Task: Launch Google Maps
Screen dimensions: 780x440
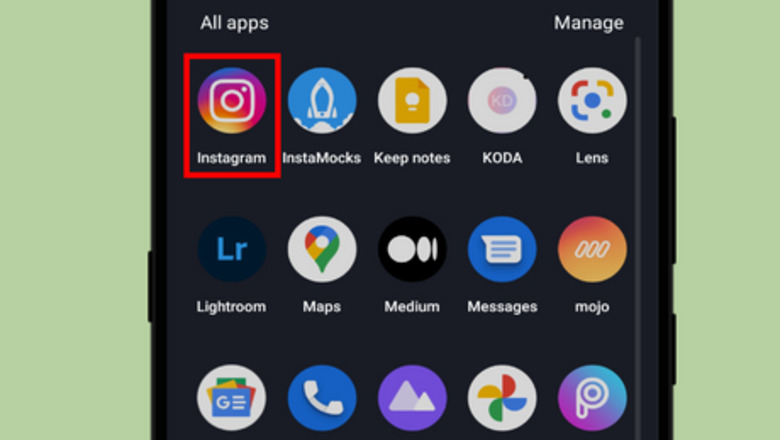Action: (x=322, y=249)
